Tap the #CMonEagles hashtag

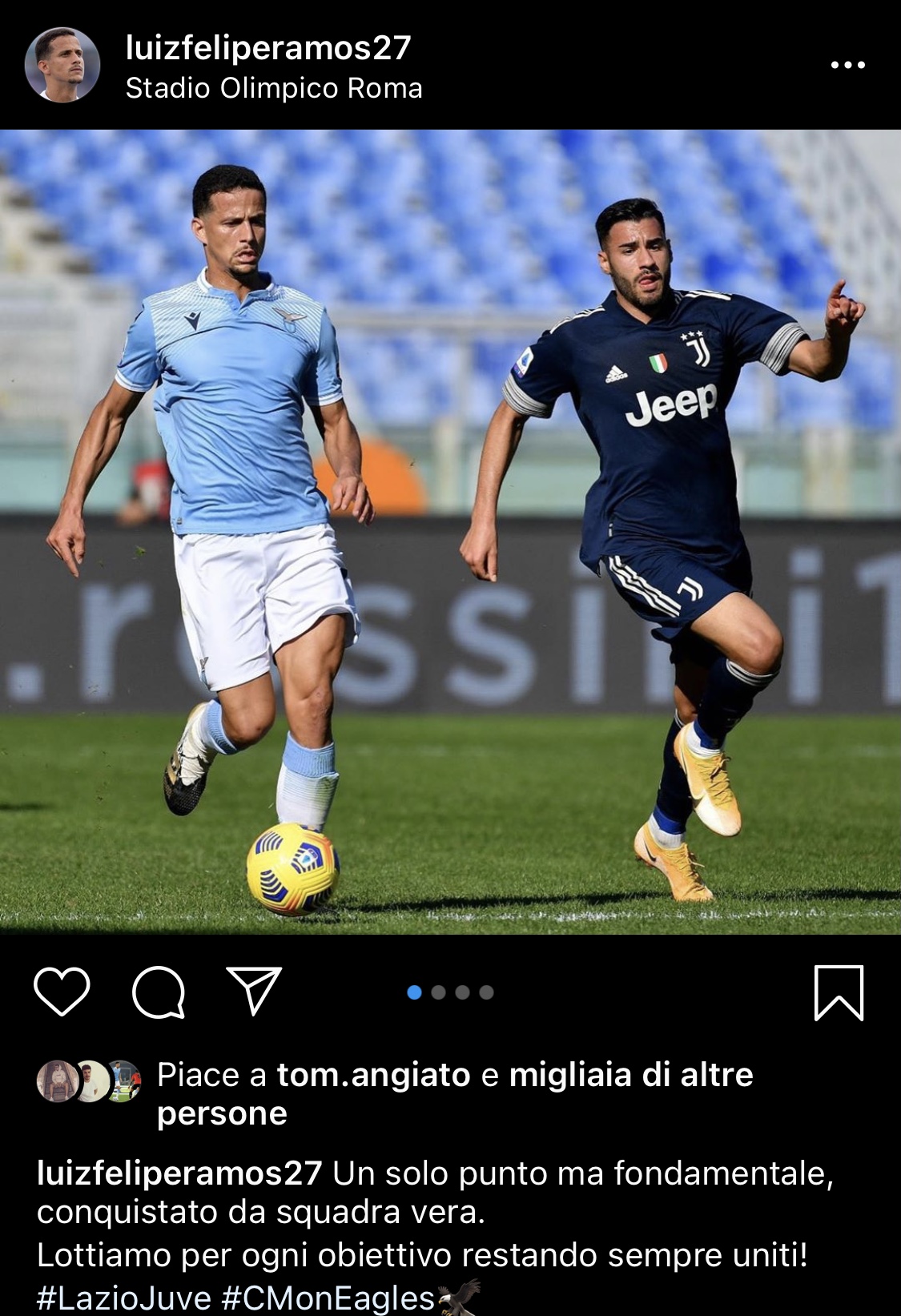(x=328, y=1298)
